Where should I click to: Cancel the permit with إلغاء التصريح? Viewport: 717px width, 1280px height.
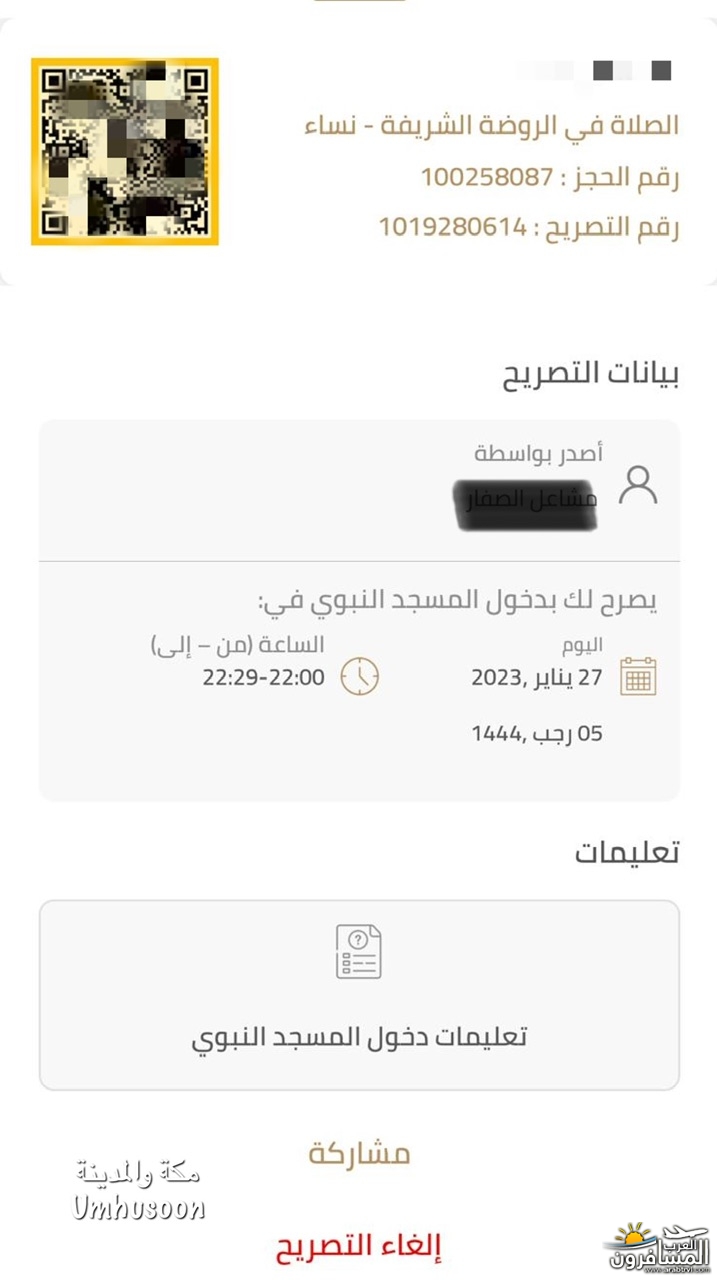pos(359,1246)
